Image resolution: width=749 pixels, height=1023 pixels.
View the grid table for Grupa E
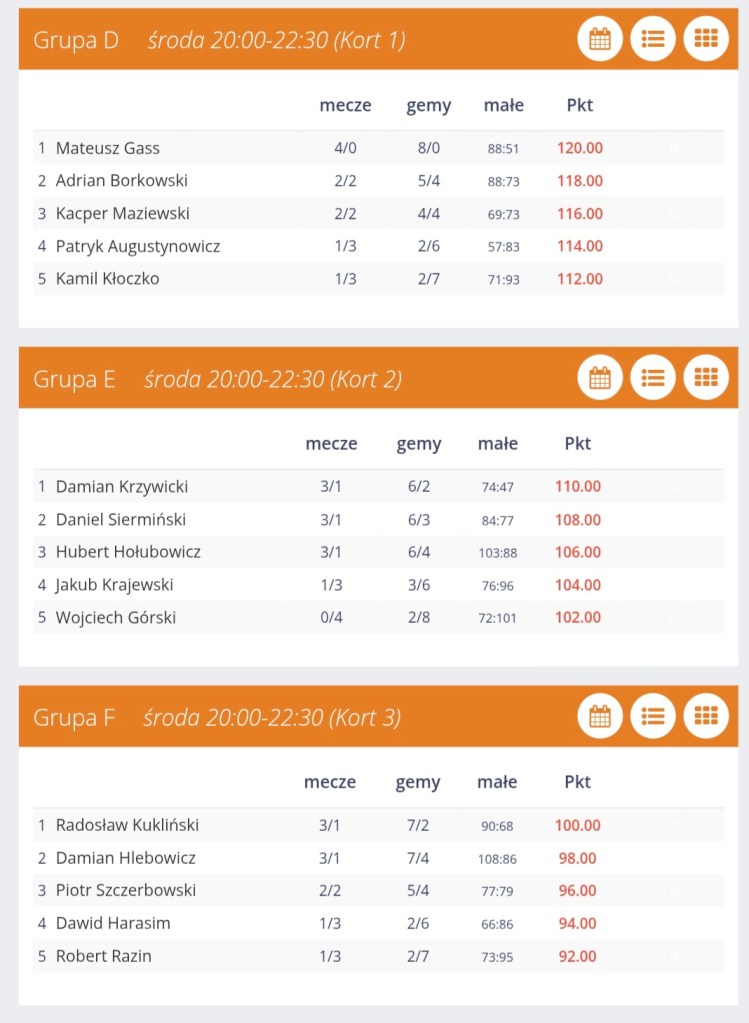click(706, 378)
